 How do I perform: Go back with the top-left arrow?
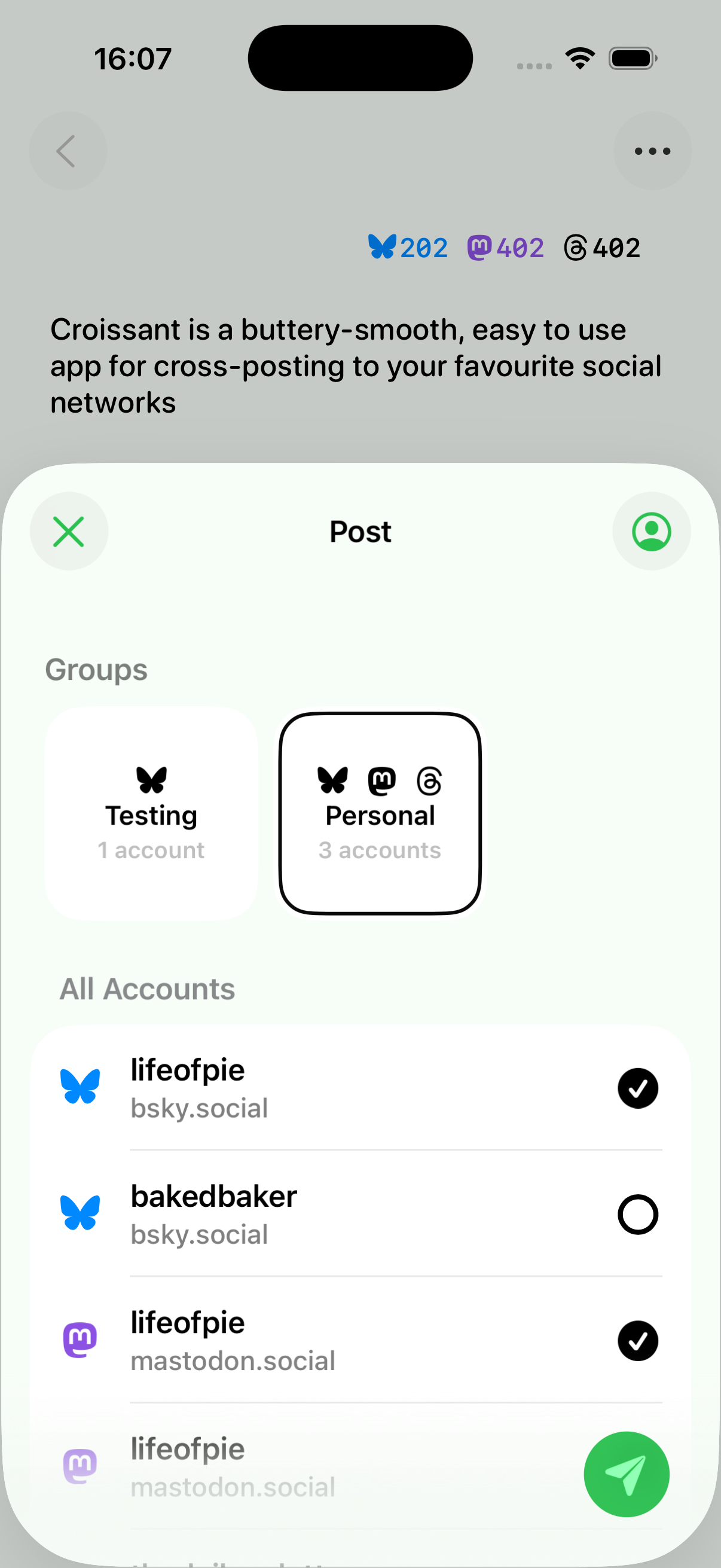pyautogui.click(x=68, y=150)
